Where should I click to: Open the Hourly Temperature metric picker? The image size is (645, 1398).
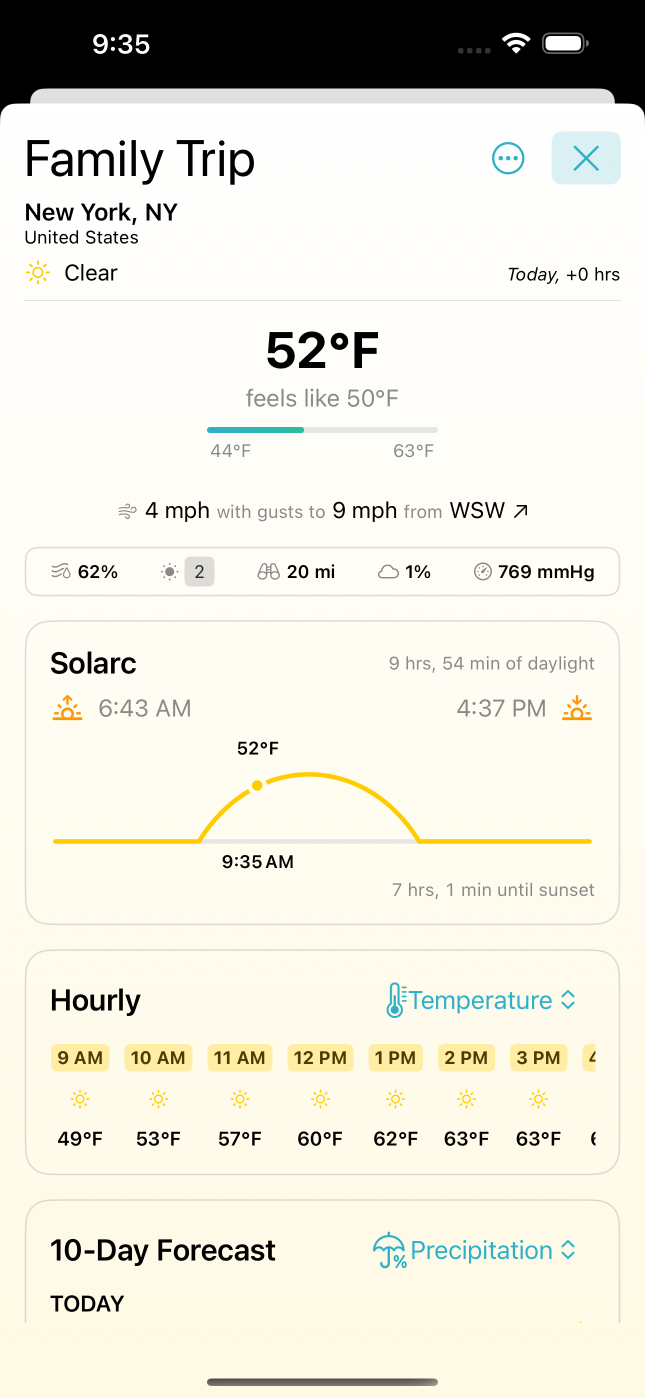coord(481,1000)
